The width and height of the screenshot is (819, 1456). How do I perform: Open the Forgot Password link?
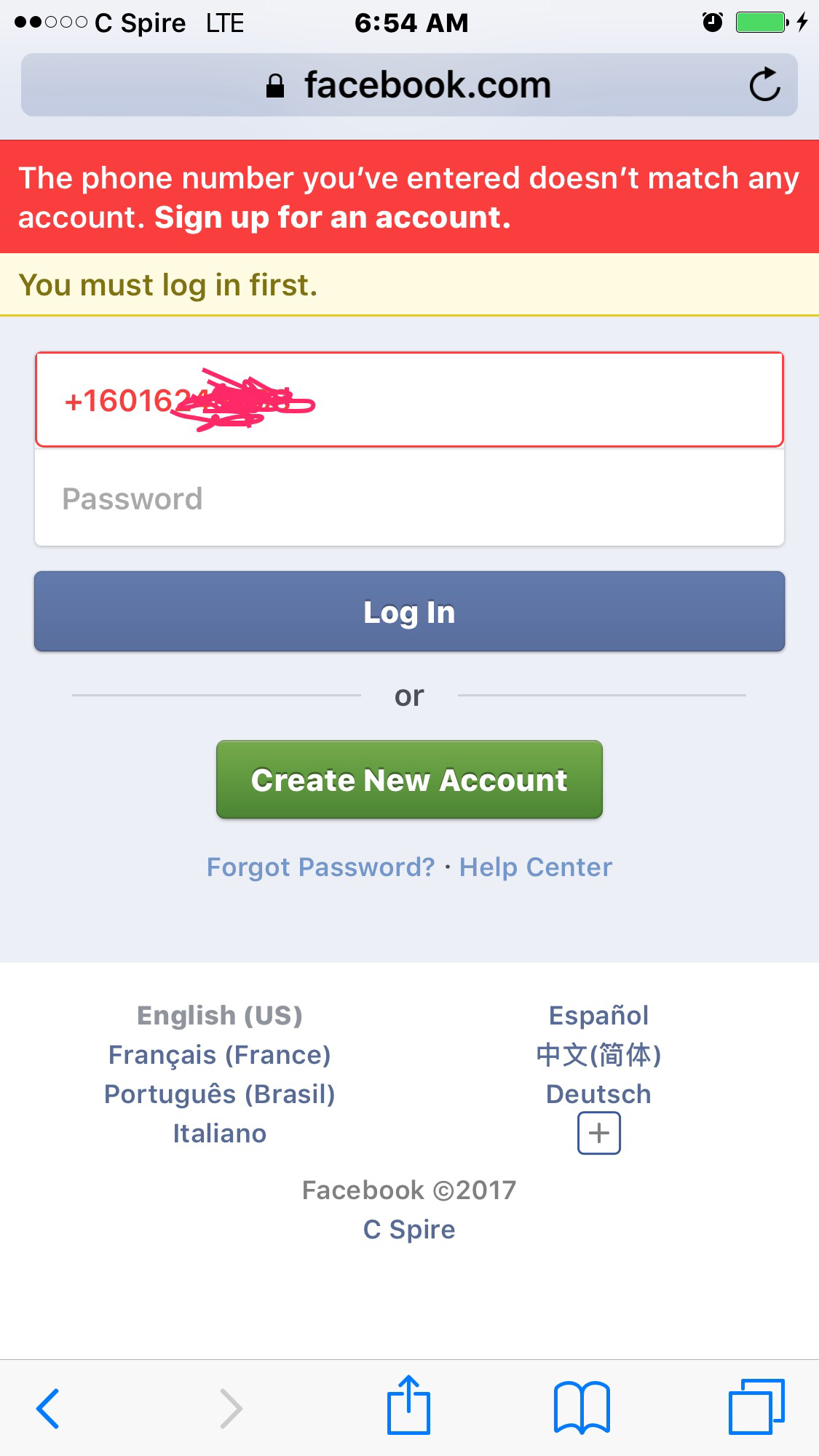tap(320, 867)
